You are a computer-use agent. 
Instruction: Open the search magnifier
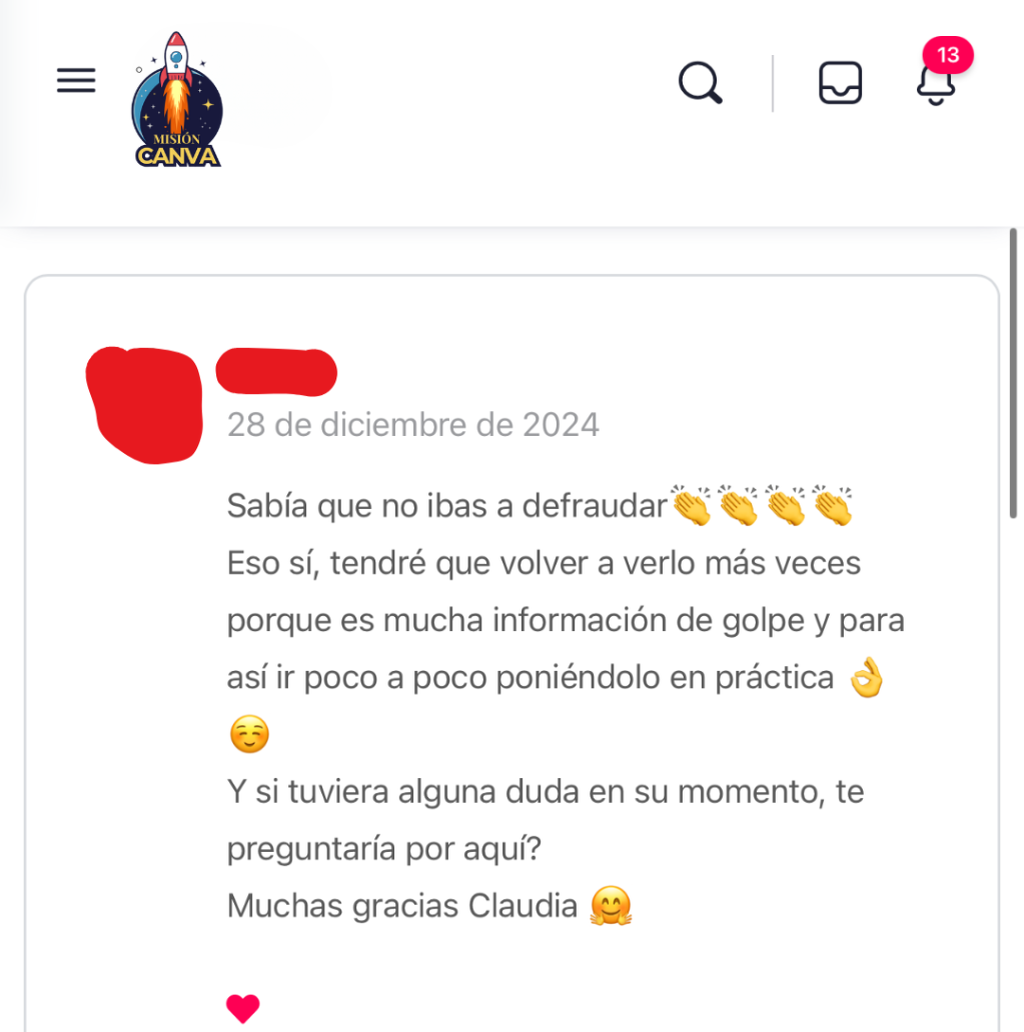[700, 83]
